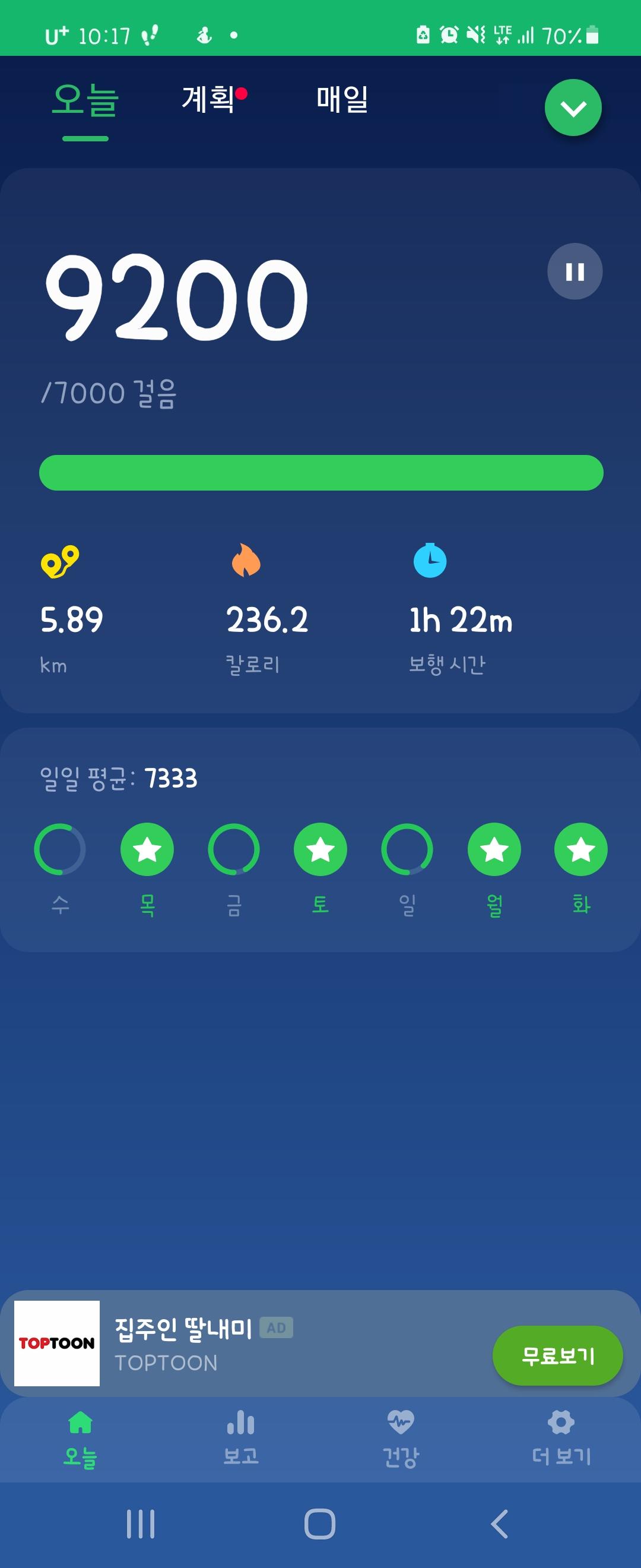Open the 집주인 딸내미 TOPTOON ad
This screenshot has width=641, height=1568.
pyautogui.click(x=182, y=1343)
